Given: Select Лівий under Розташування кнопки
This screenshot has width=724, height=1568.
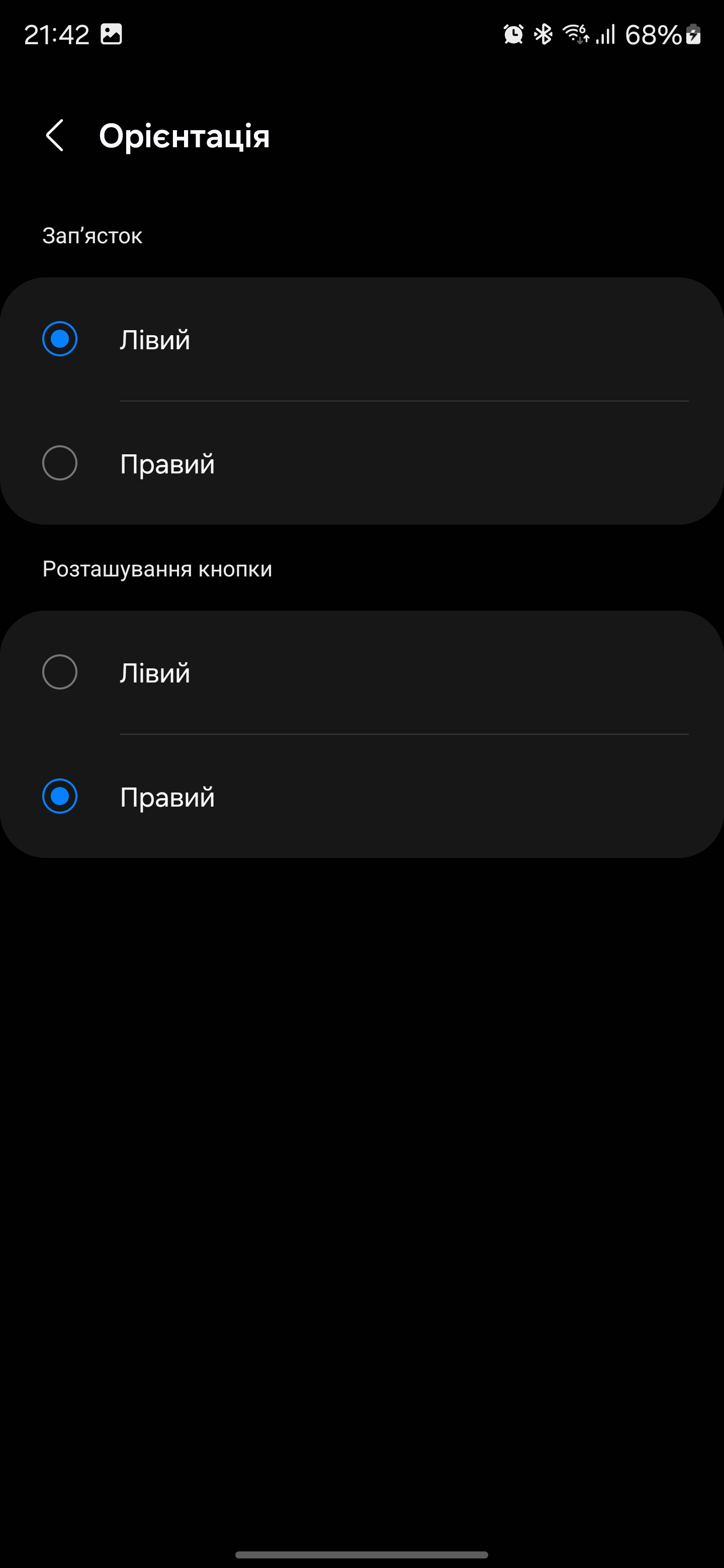Looking at the screenshot, I should click(x=60, y=672).
